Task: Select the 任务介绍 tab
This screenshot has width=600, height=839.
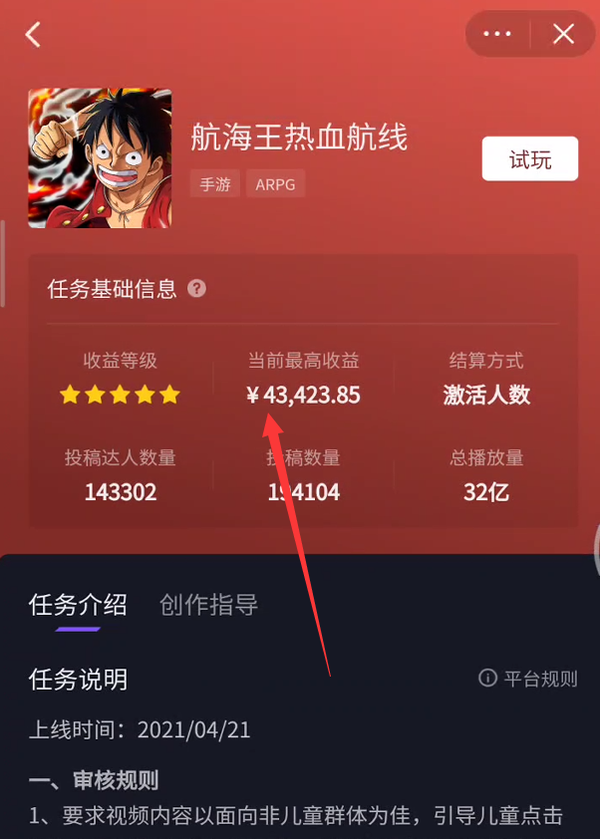Action: (78, 604)
